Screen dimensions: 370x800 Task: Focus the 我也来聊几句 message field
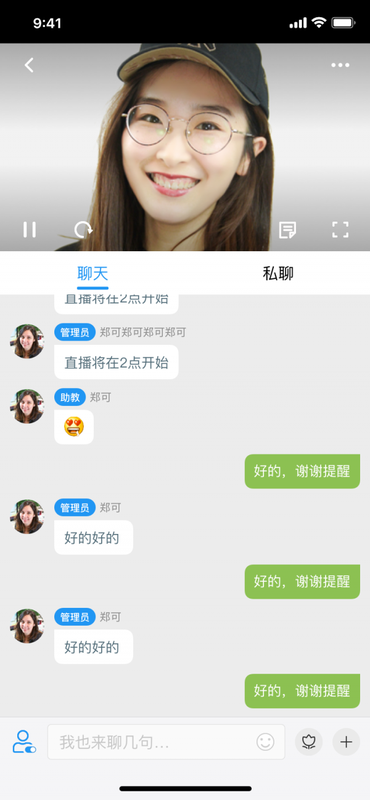click(166, 742)
